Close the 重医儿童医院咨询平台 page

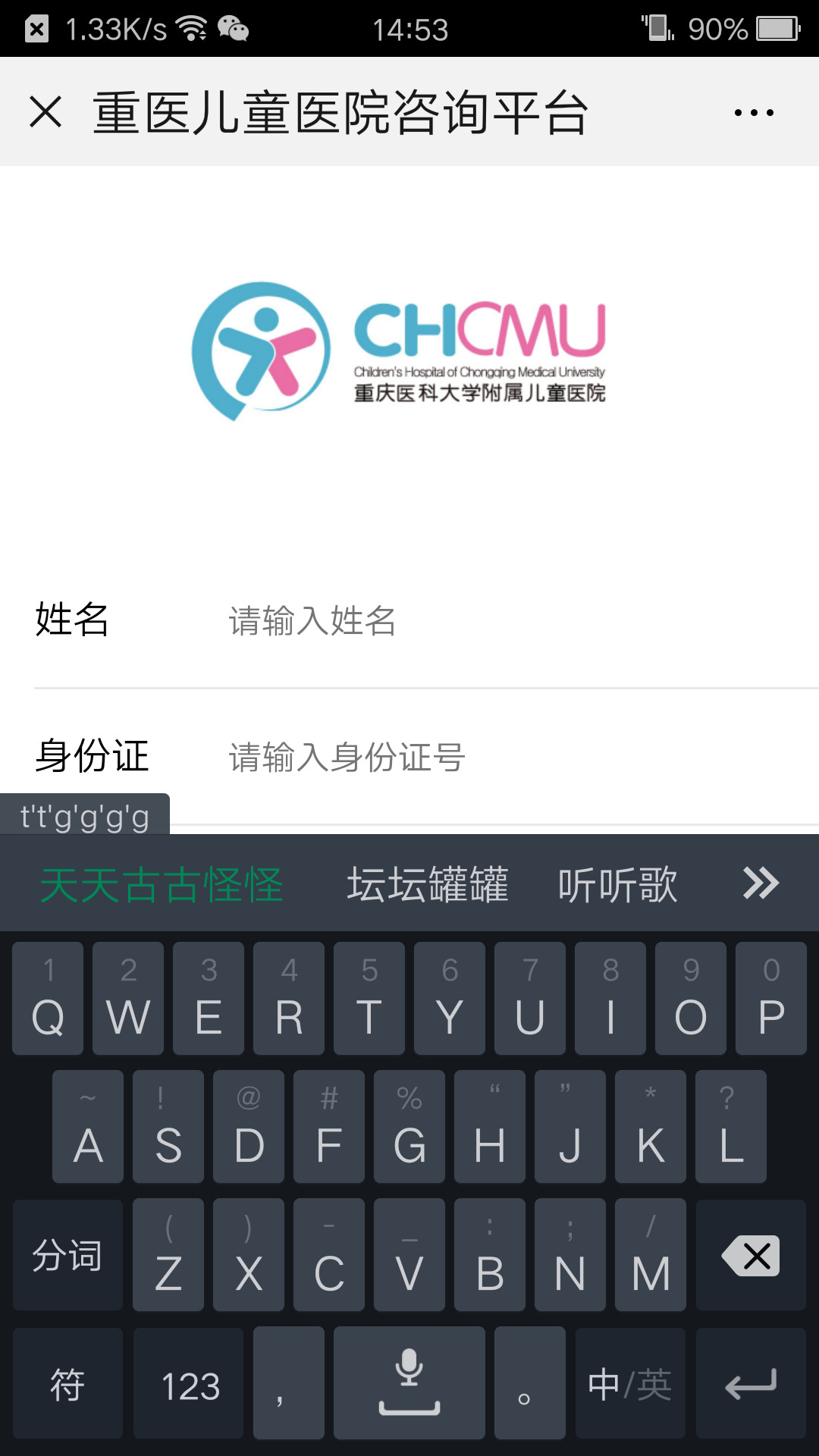coord(45,112)
